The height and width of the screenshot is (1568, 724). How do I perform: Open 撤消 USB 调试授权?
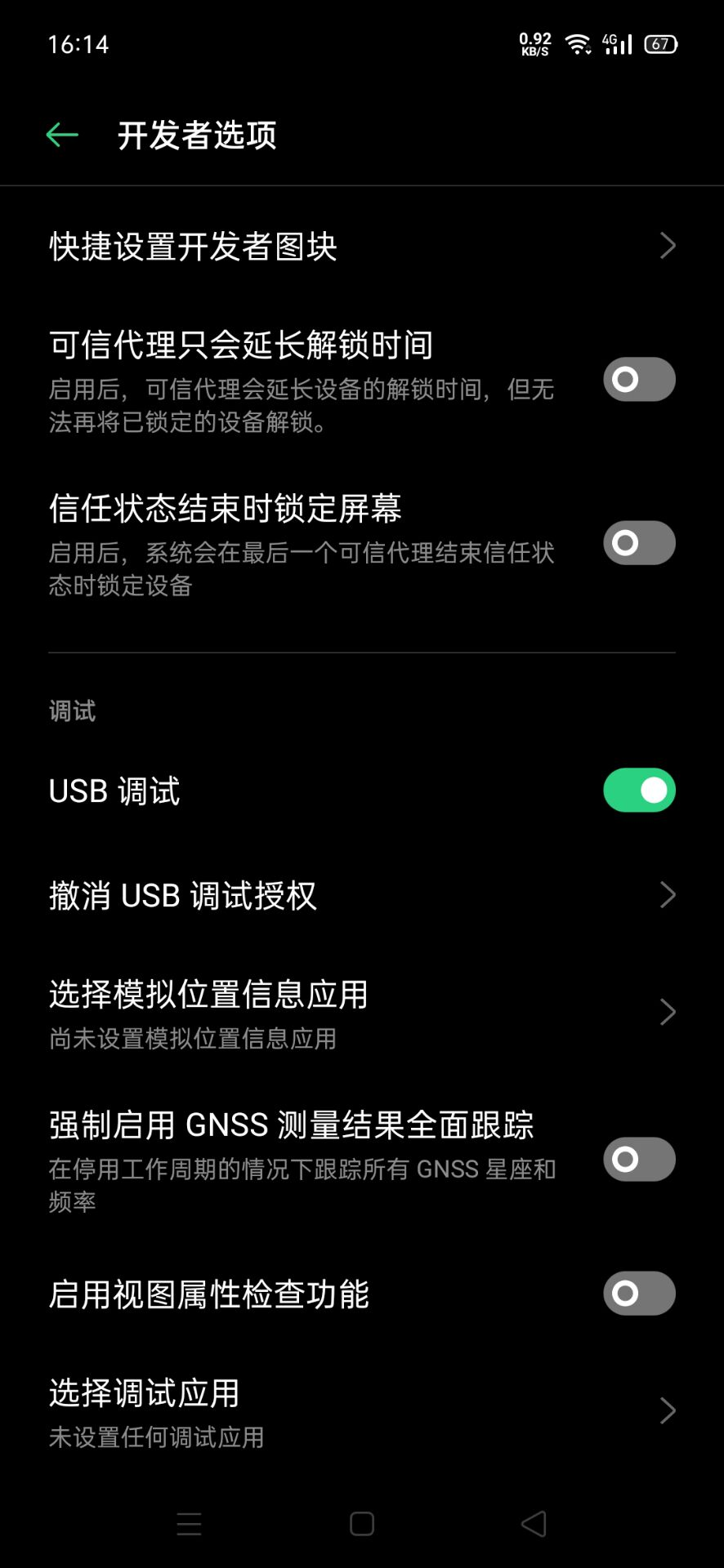click(362, 895)
